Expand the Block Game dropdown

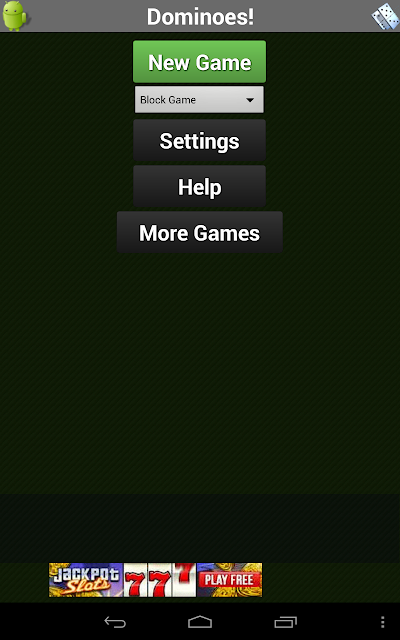pos(199,100)
